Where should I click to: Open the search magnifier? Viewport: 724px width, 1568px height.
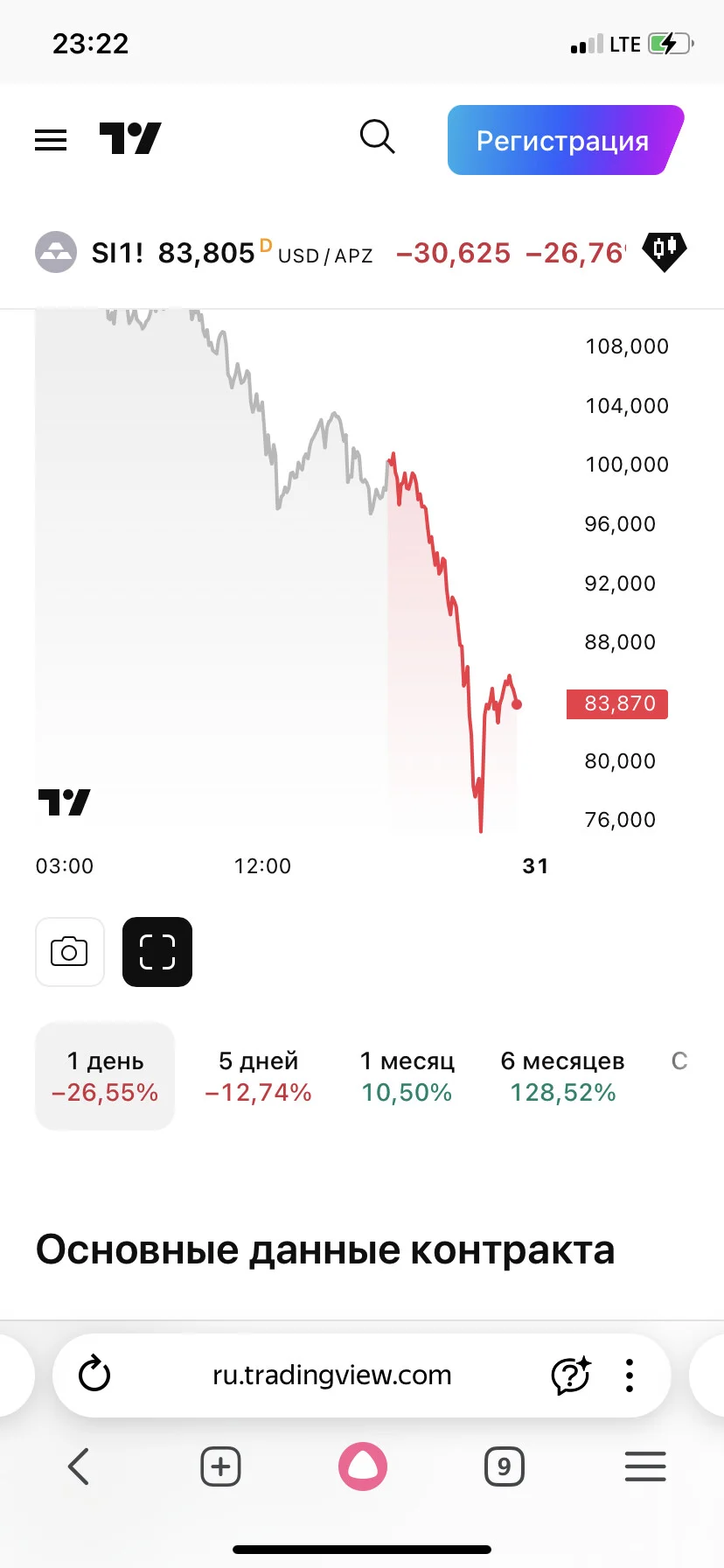[x=378, y=137]
